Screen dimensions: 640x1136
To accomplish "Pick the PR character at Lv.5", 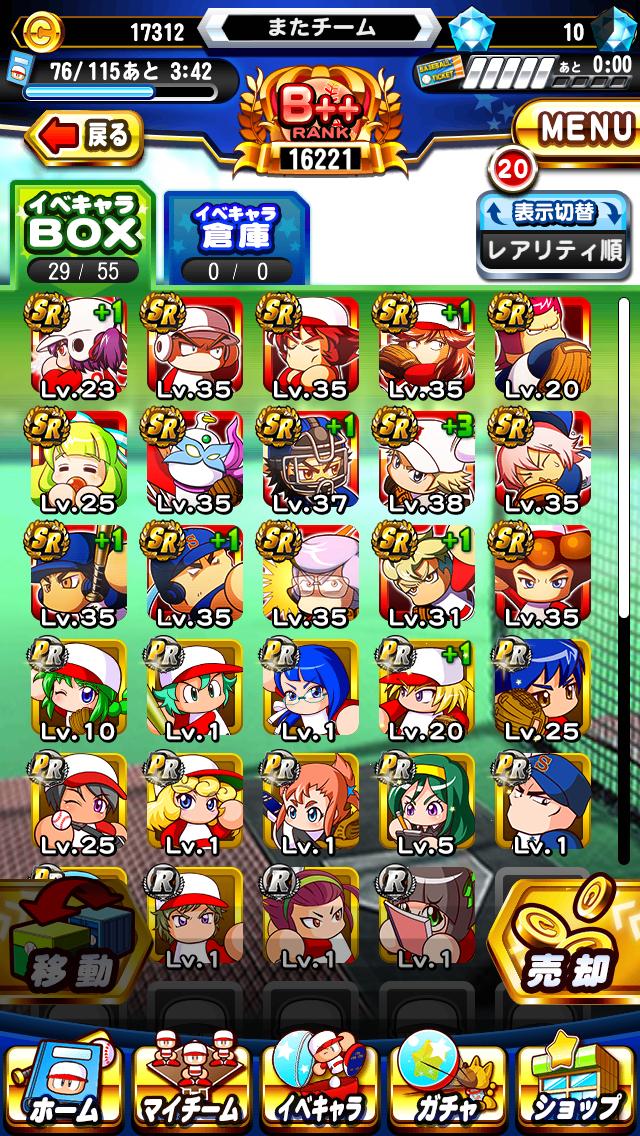I will coord(426,804).
